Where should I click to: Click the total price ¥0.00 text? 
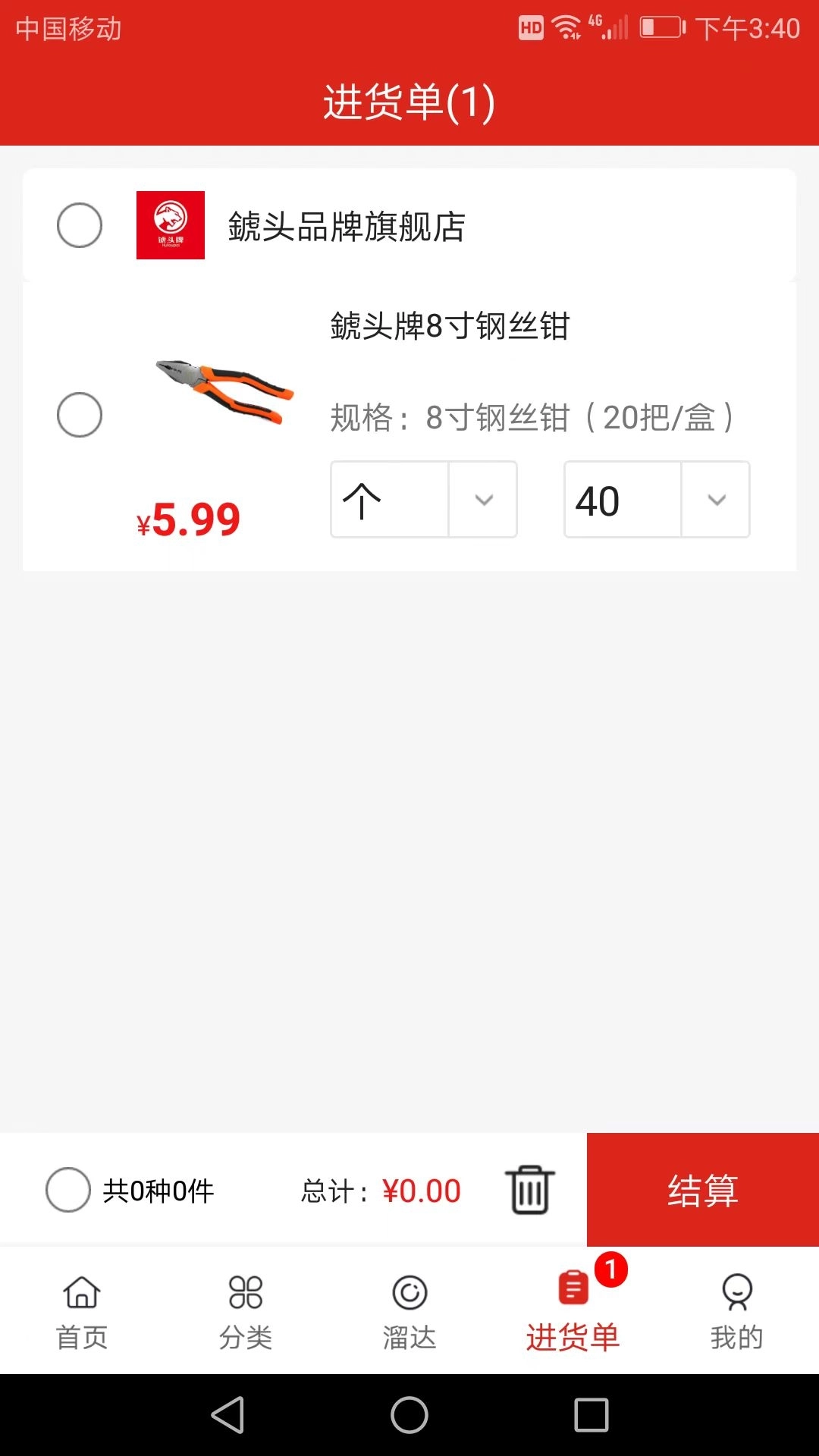point(419,1191)
